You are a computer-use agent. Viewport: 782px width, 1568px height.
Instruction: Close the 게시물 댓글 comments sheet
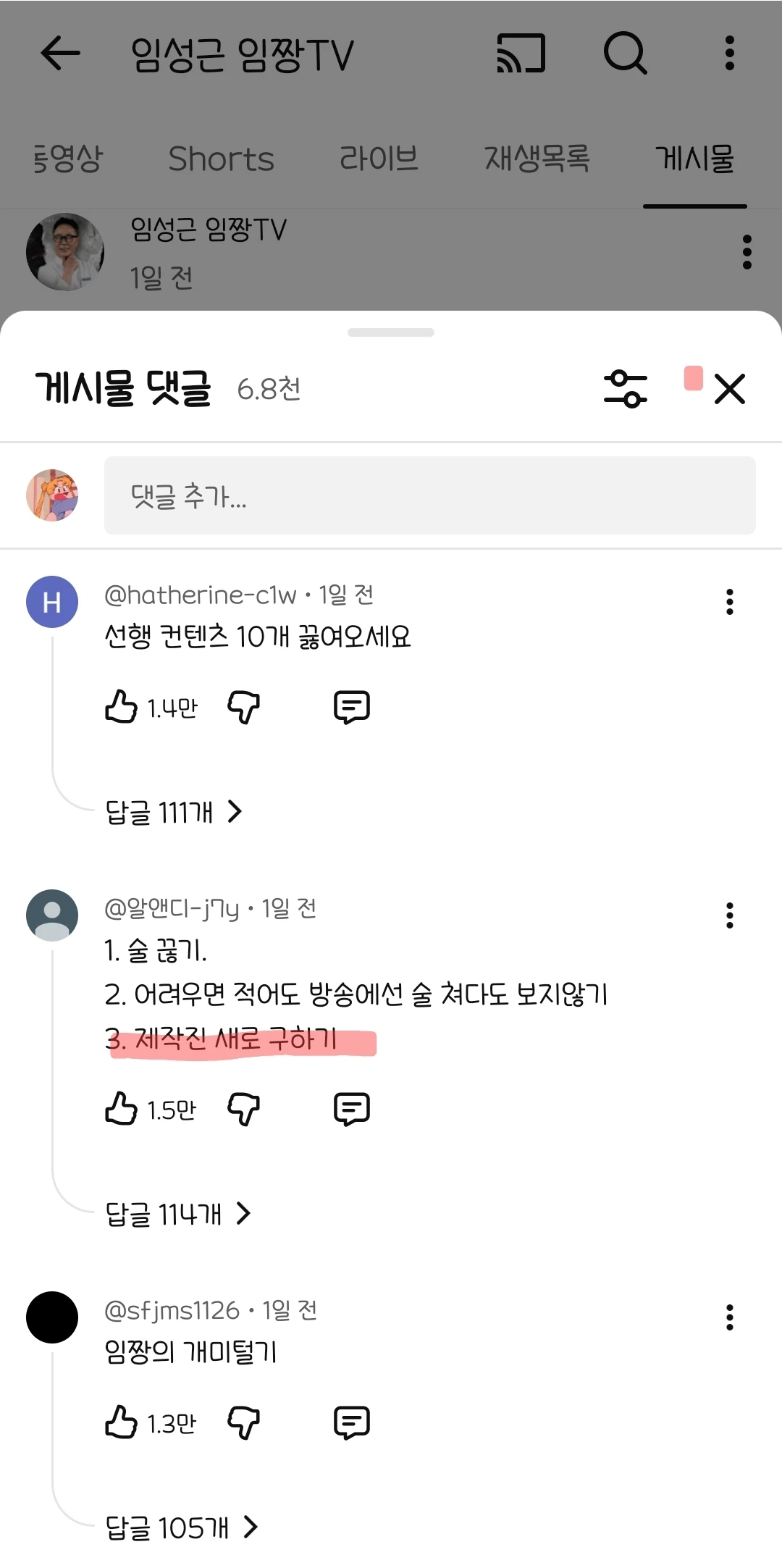pyautogui.click(x=729, y=389)
